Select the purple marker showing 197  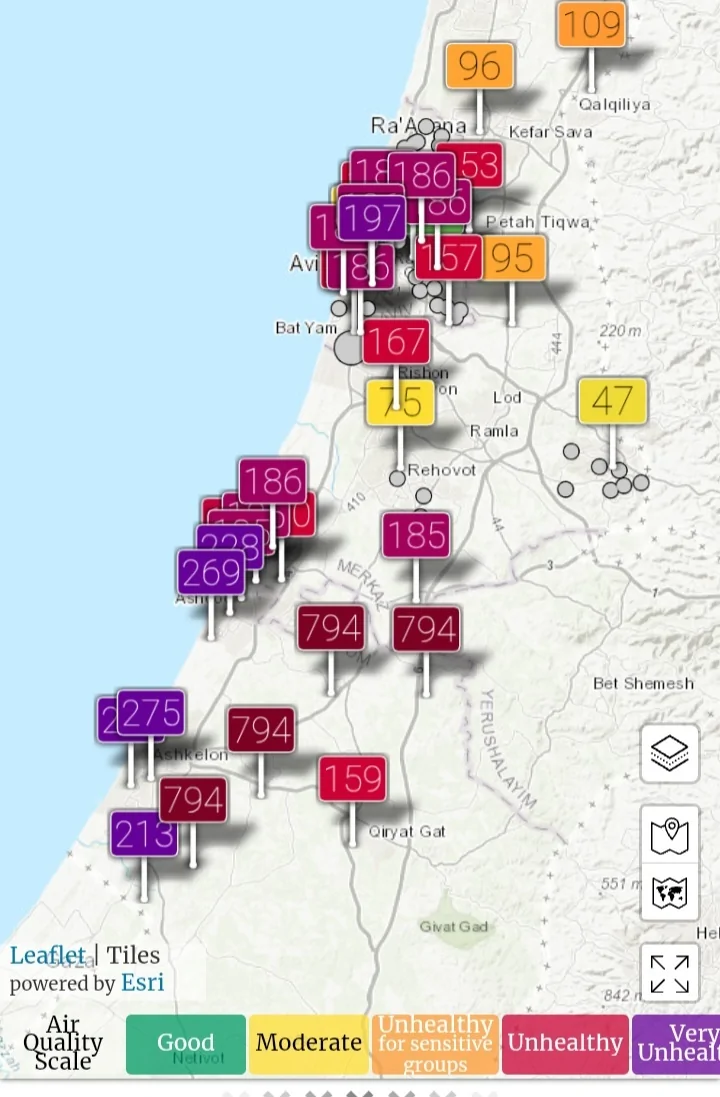tap(372, 218)
